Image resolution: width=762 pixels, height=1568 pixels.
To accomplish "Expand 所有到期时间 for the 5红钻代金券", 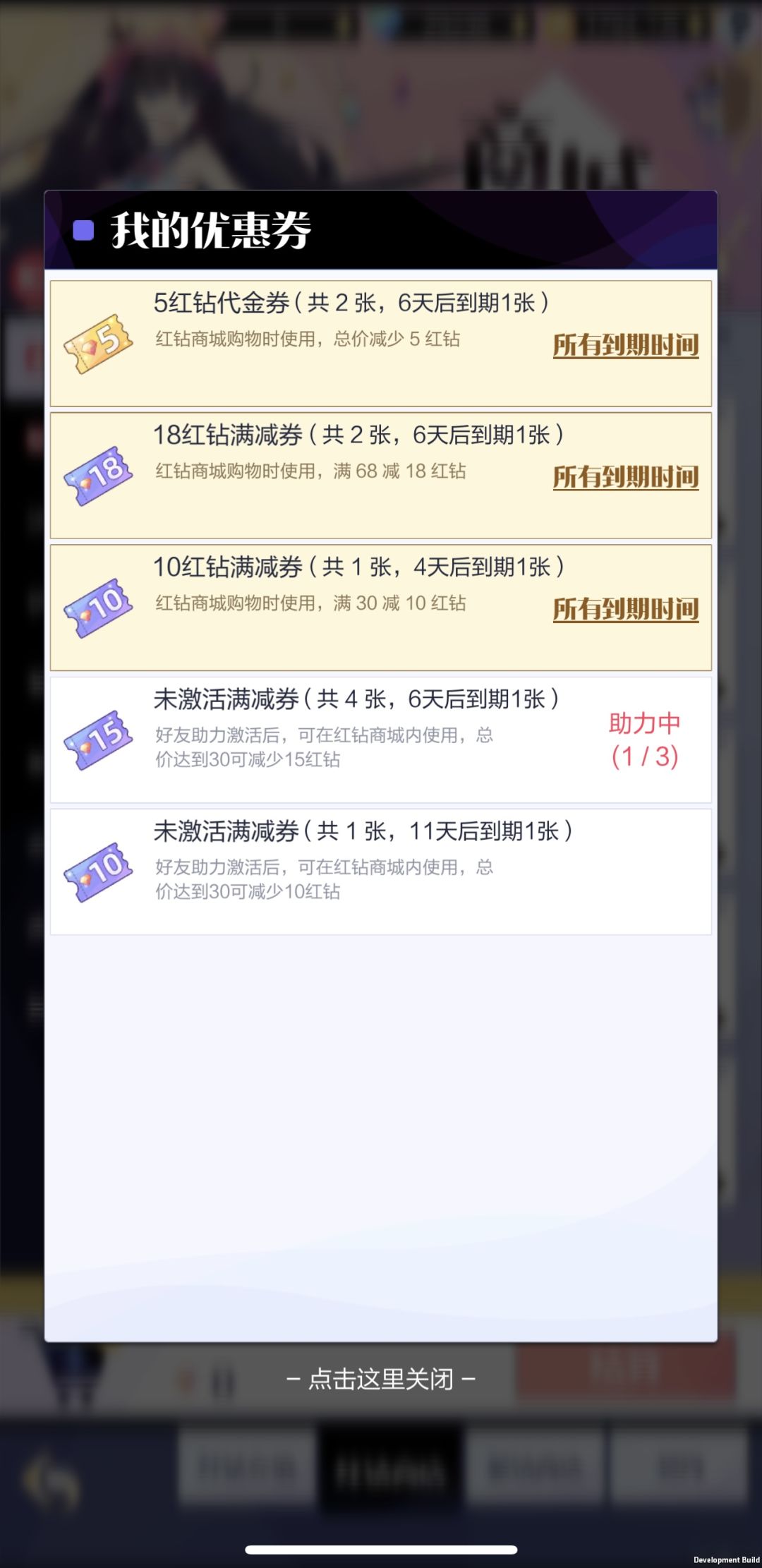I will (x=625, y=347).
